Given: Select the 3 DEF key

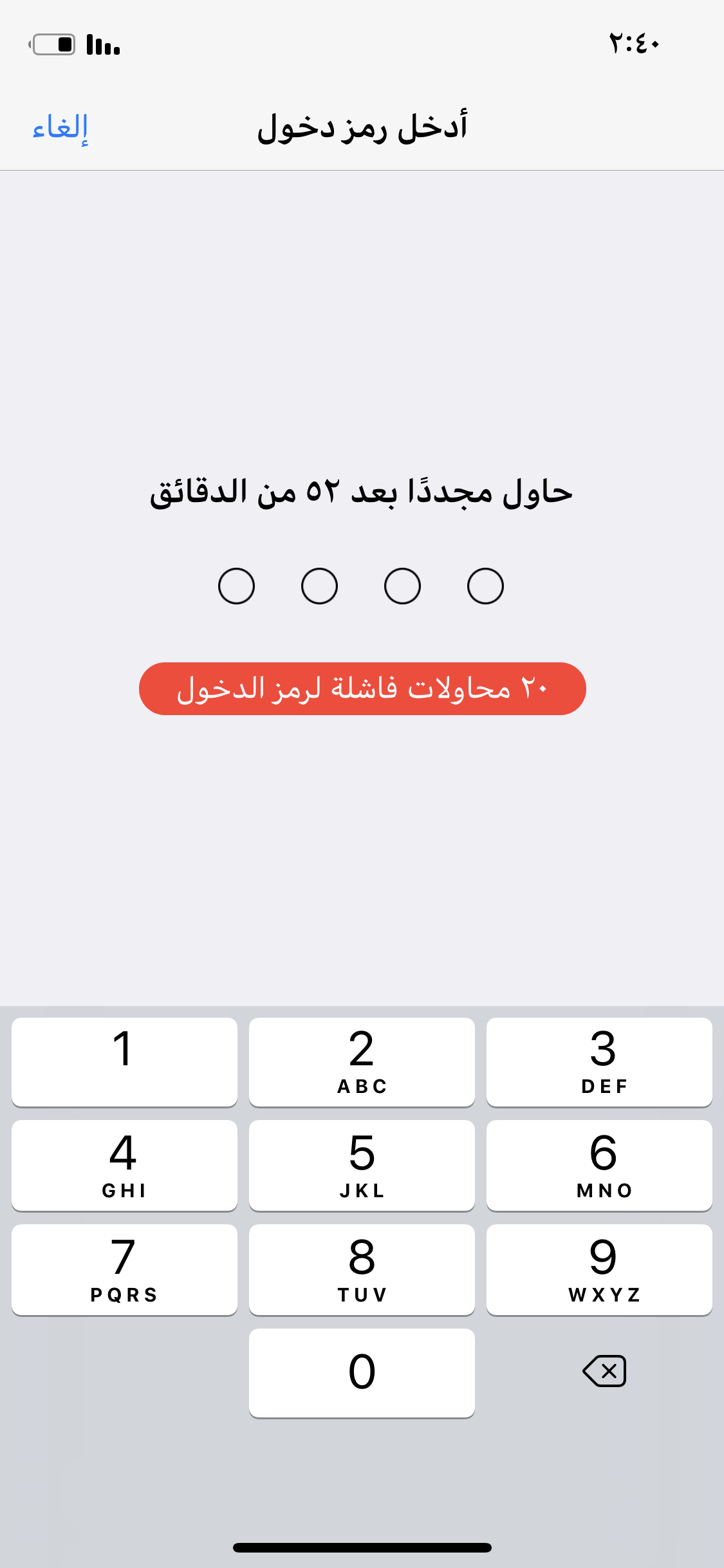Looking at the screenshot, I should click(599, 1062).
